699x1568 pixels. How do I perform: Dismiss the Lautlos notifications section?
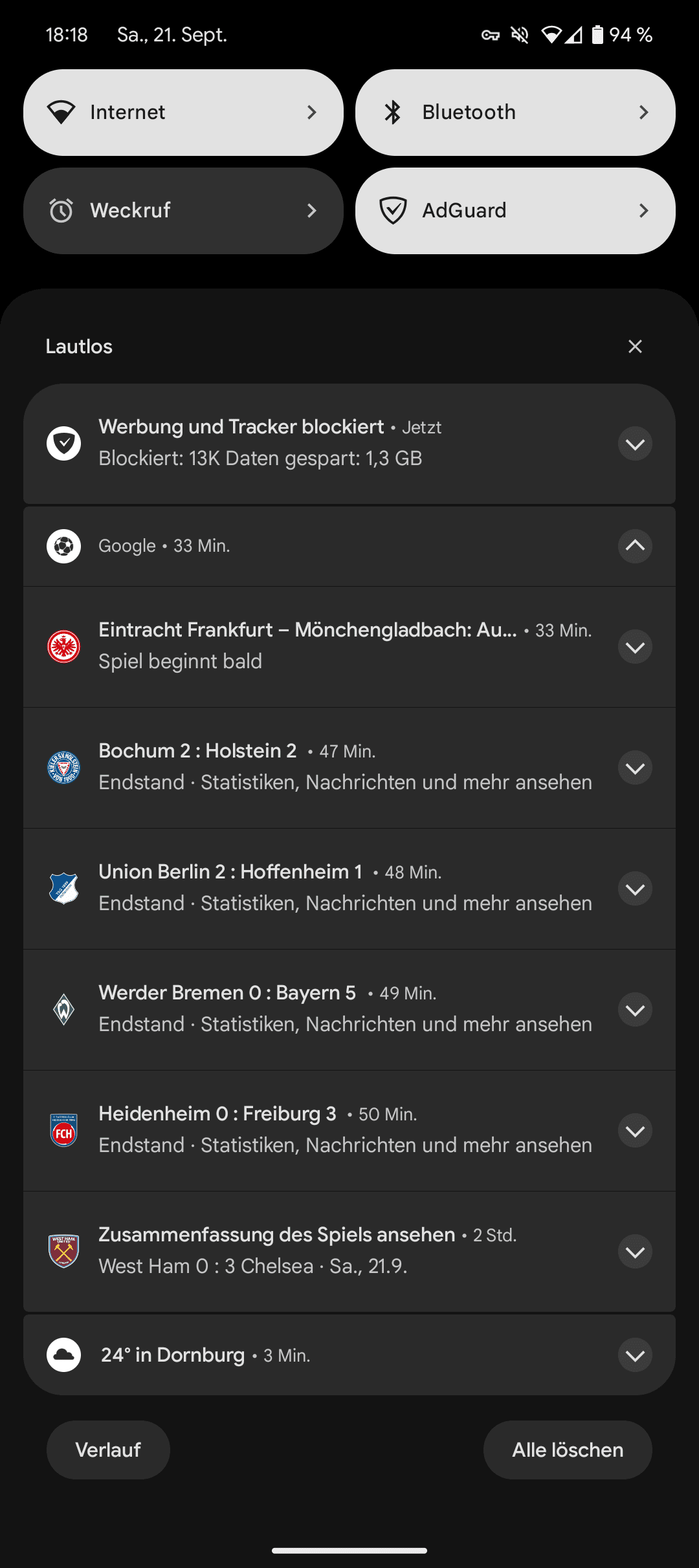[635, 347]
